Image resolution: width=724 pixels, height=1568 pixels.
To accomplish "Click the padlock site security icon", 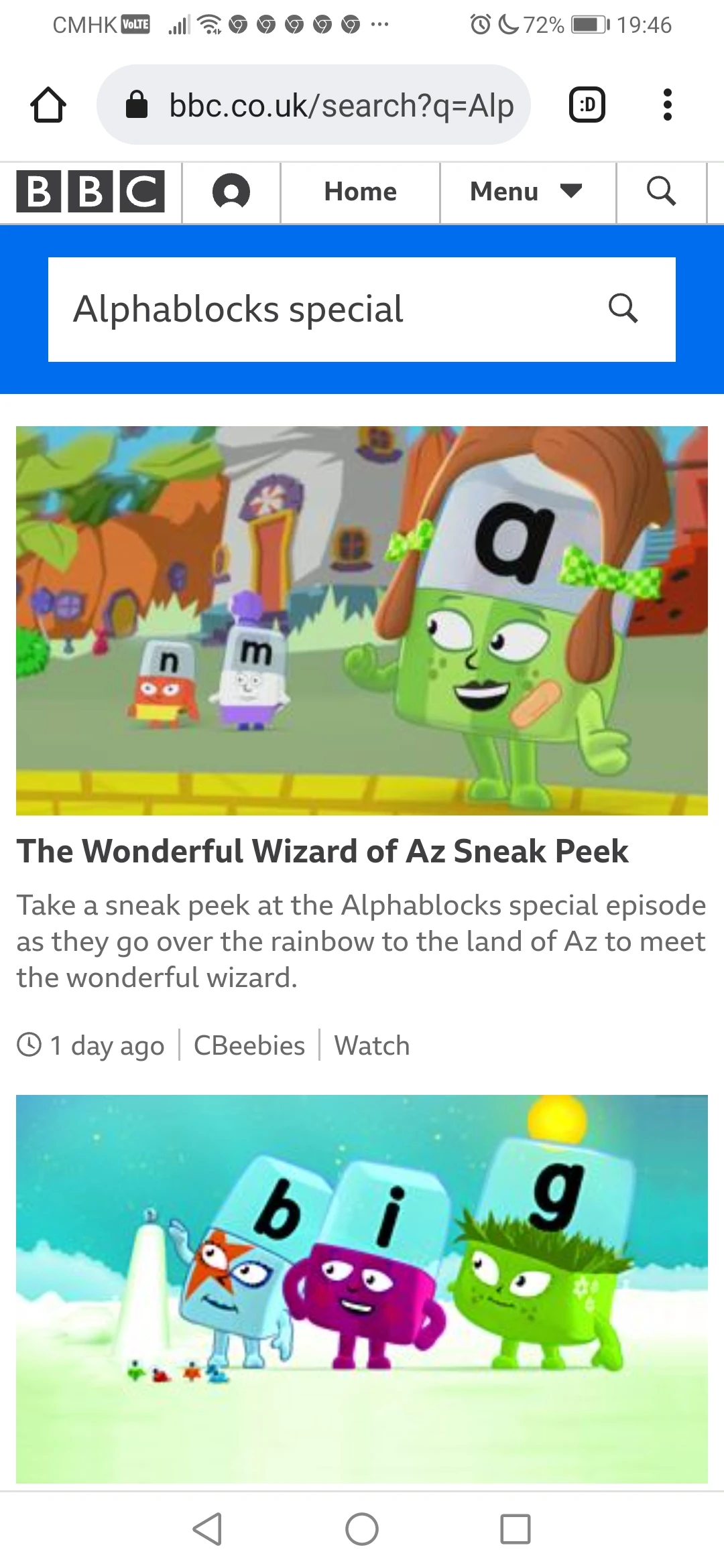I will click(x=137, y=105).
